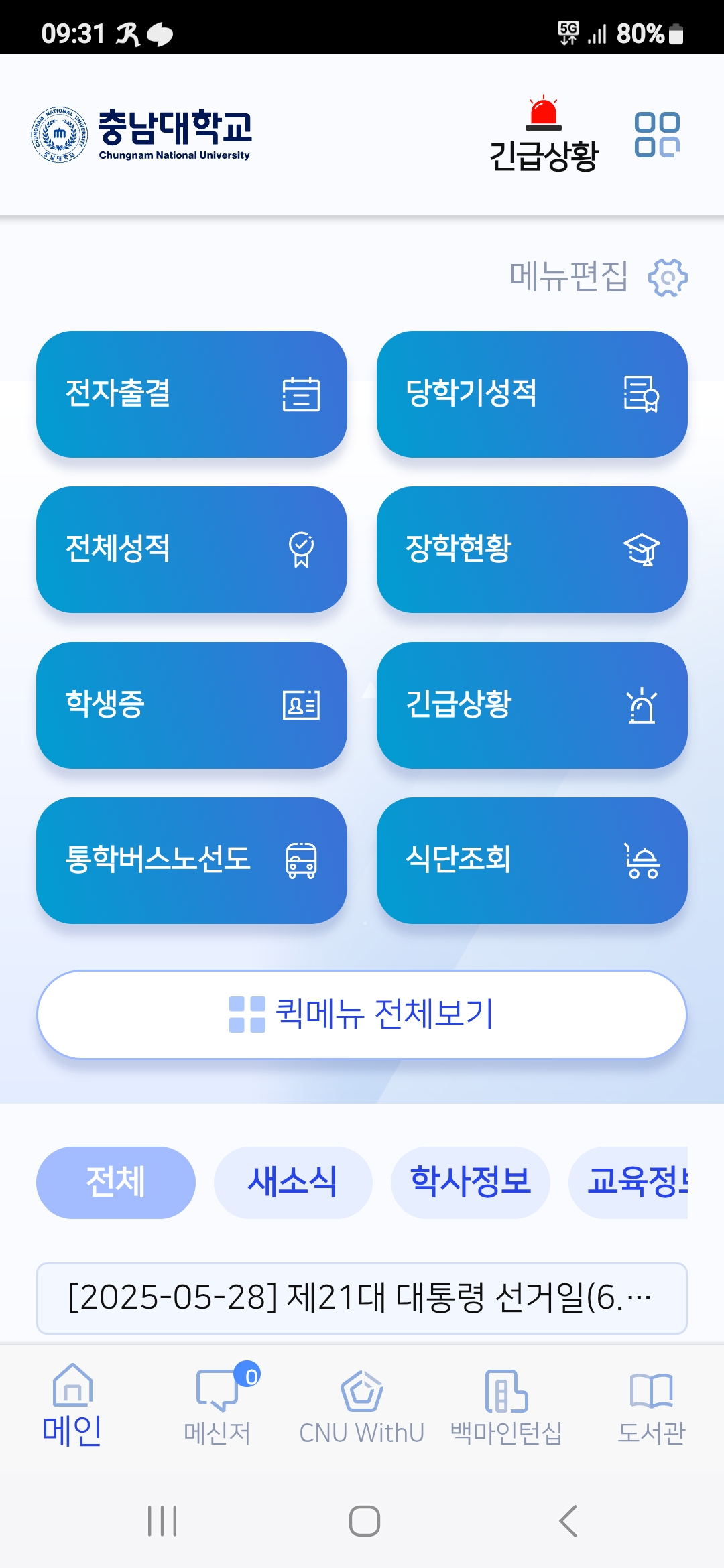Tap 퀵메뉴 전체보기 button
724x1568 pixels.
pyautogui.click(x=362, y=1015)
